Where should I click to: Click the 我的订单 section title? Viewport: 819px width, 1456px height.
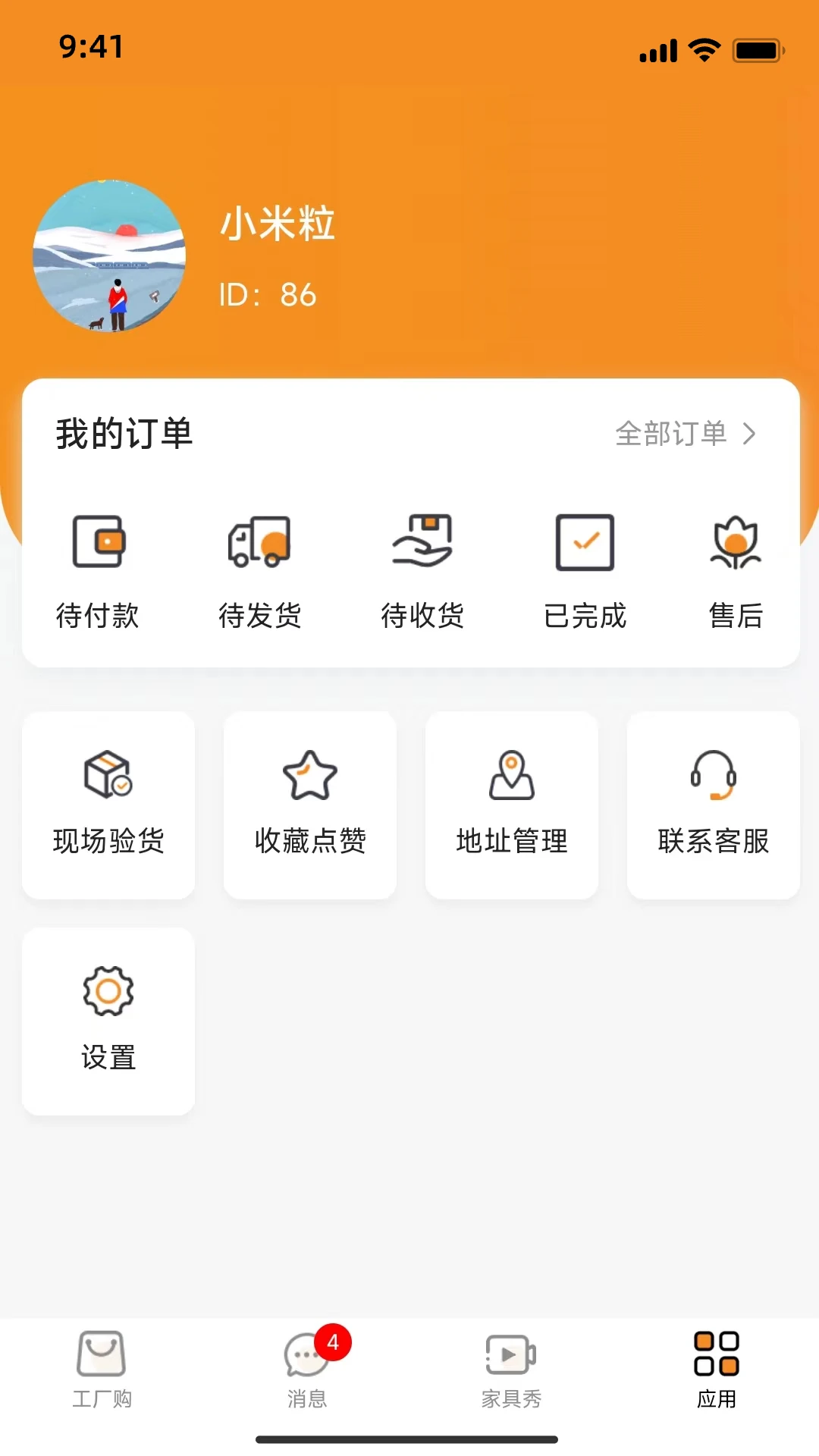(124, 434)
